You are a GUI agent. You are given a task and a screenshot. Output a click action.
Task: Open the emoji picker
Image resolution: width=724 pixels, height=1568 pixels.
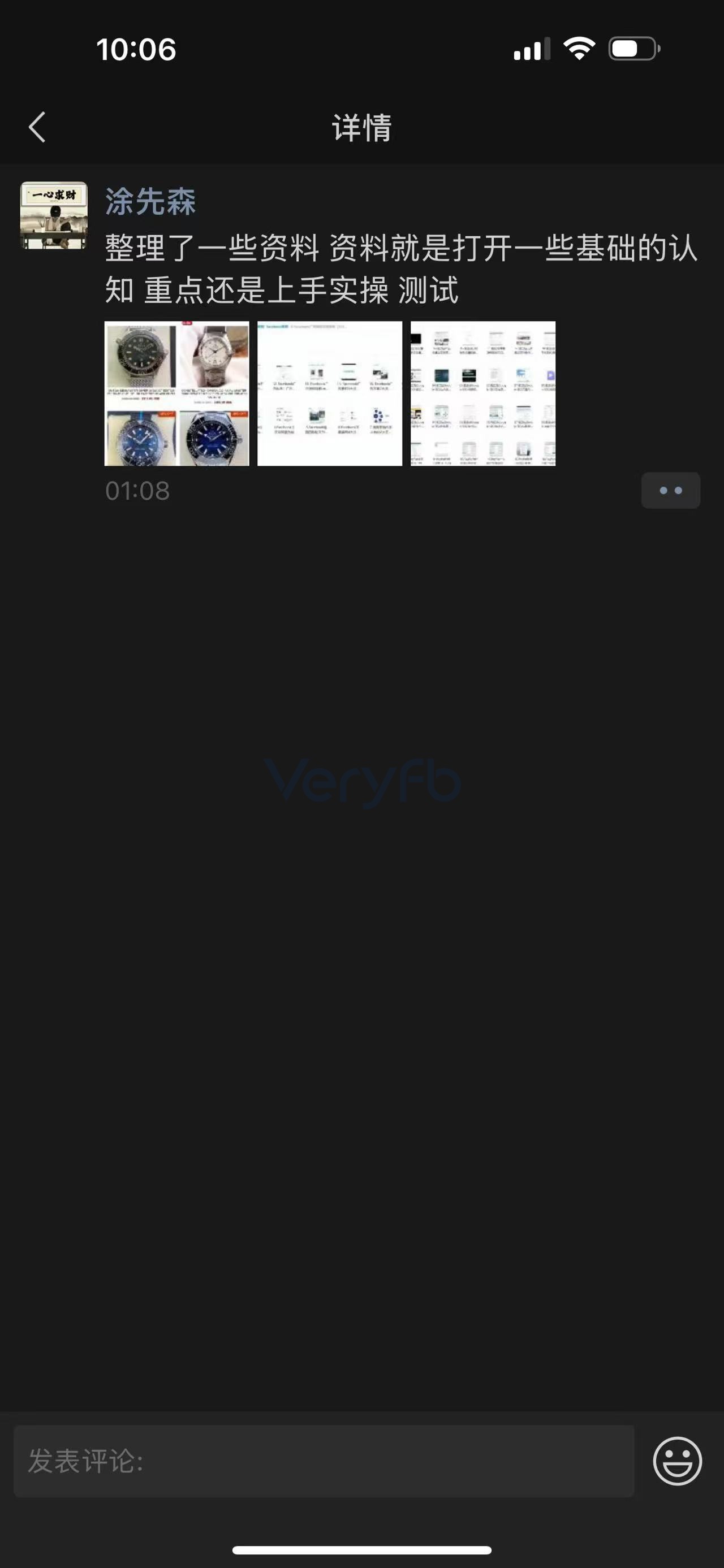(676, 1461)
